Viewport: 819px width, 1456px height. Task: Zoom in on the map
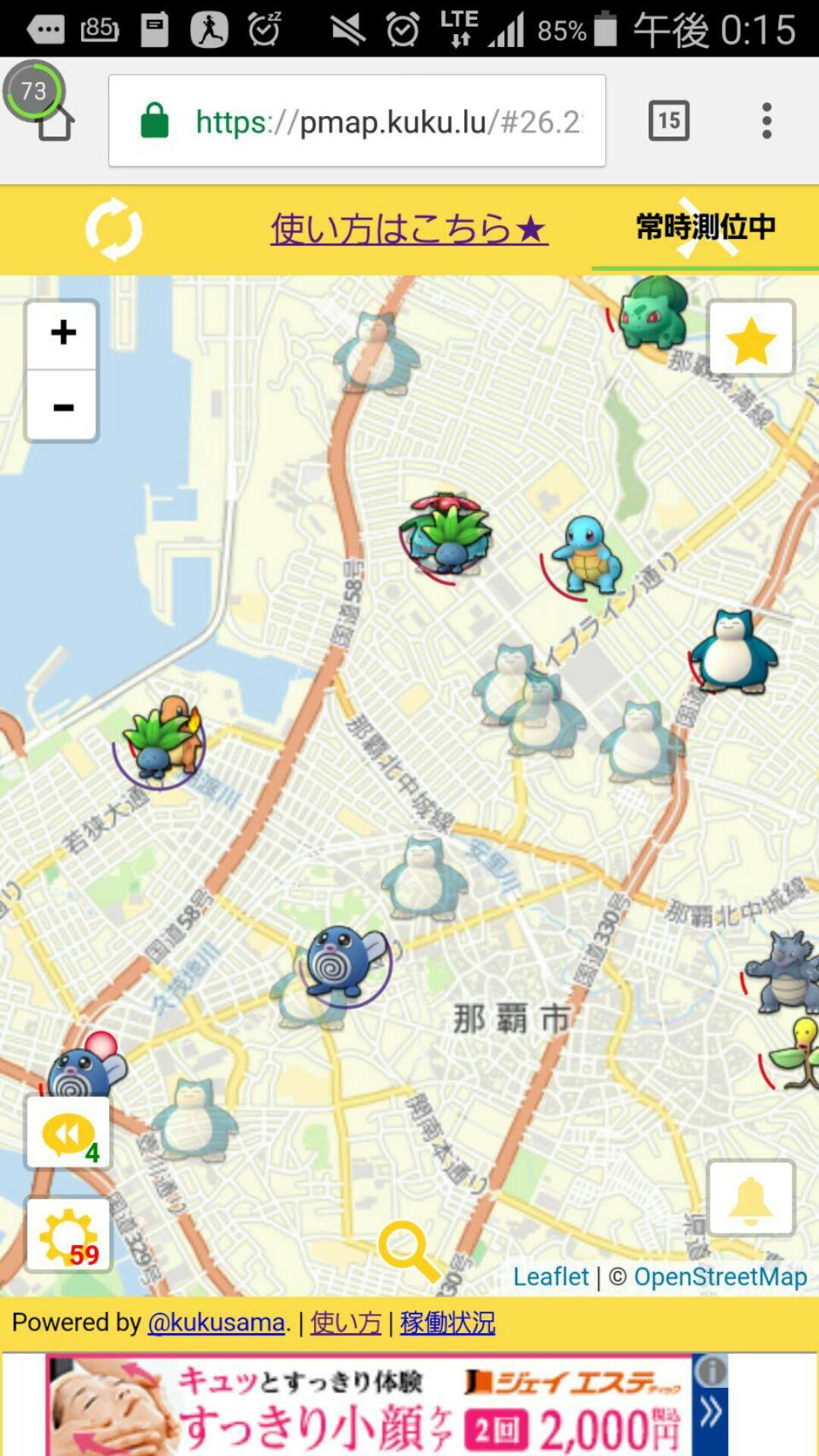coord(62,334)
